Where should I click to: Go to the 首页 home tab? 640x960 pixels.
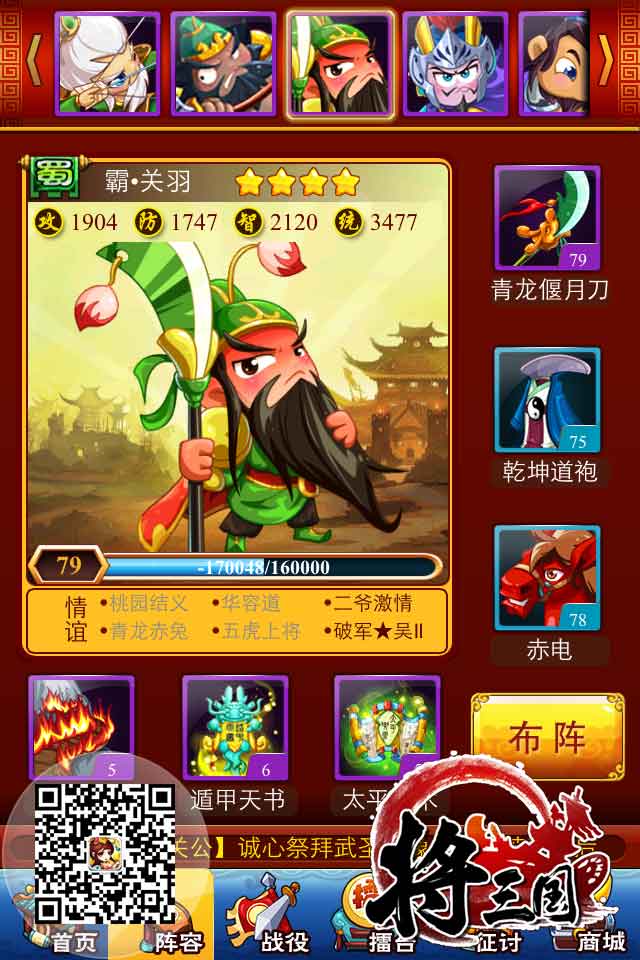coord(73,940)
